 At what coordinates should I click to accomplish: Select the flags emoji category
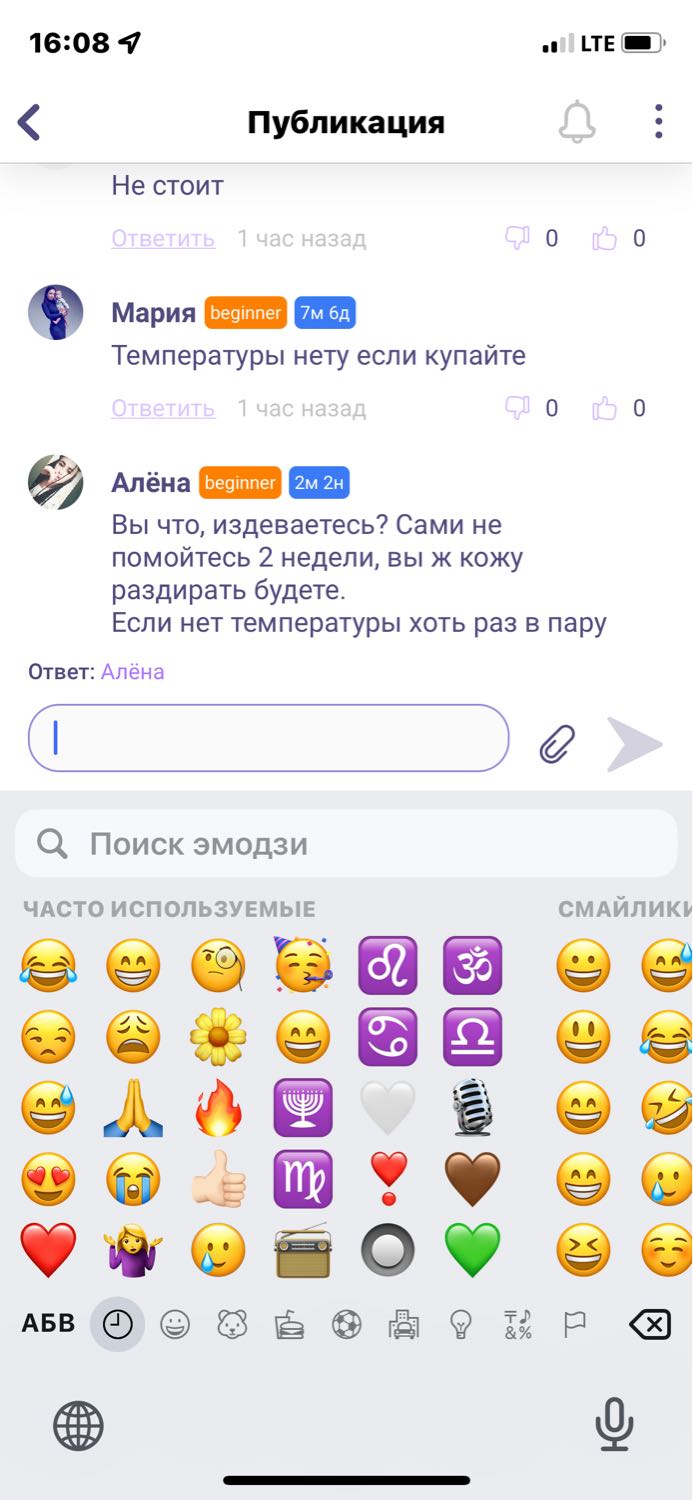tap(574, 1326)
